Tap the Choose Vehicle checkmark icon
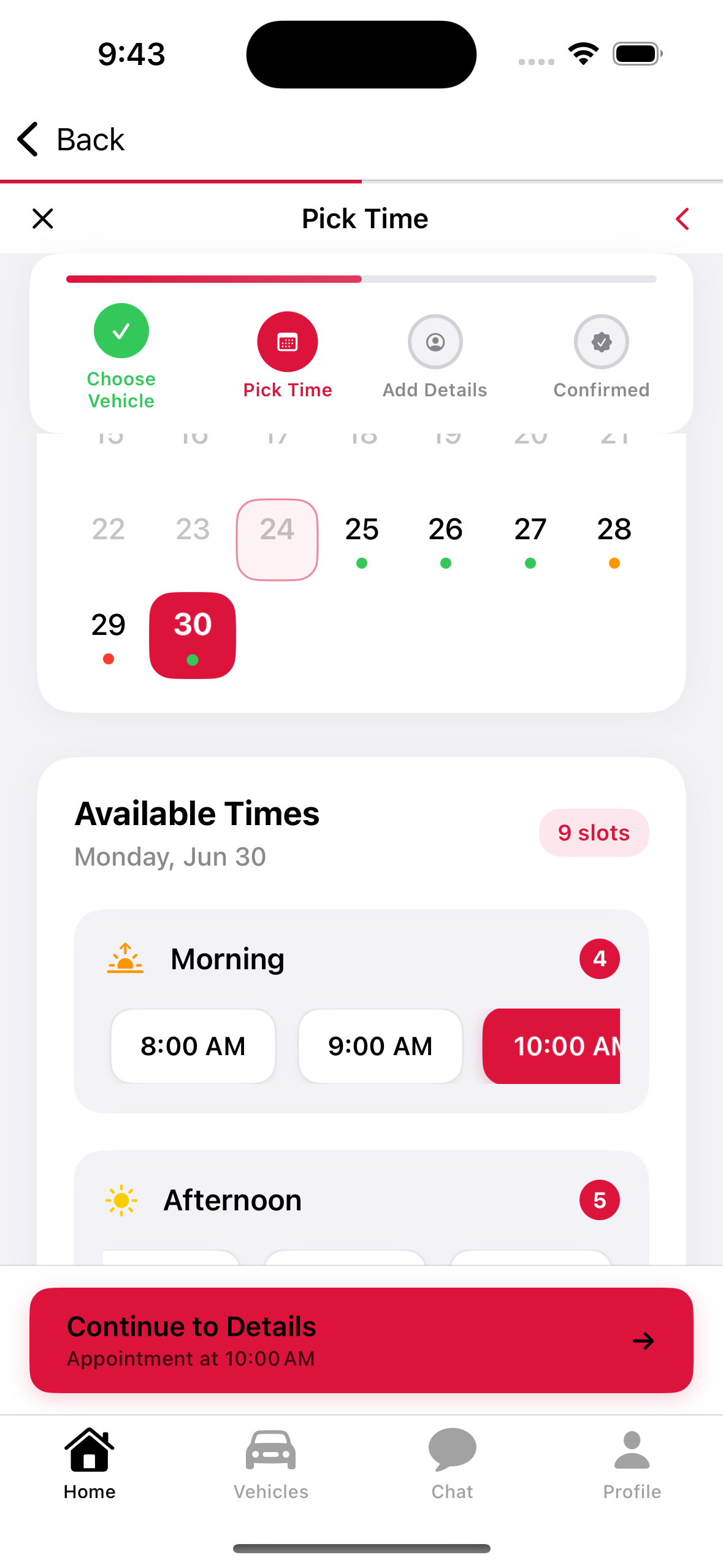Viewport: 723px width, 1568px height. (121, 331)
